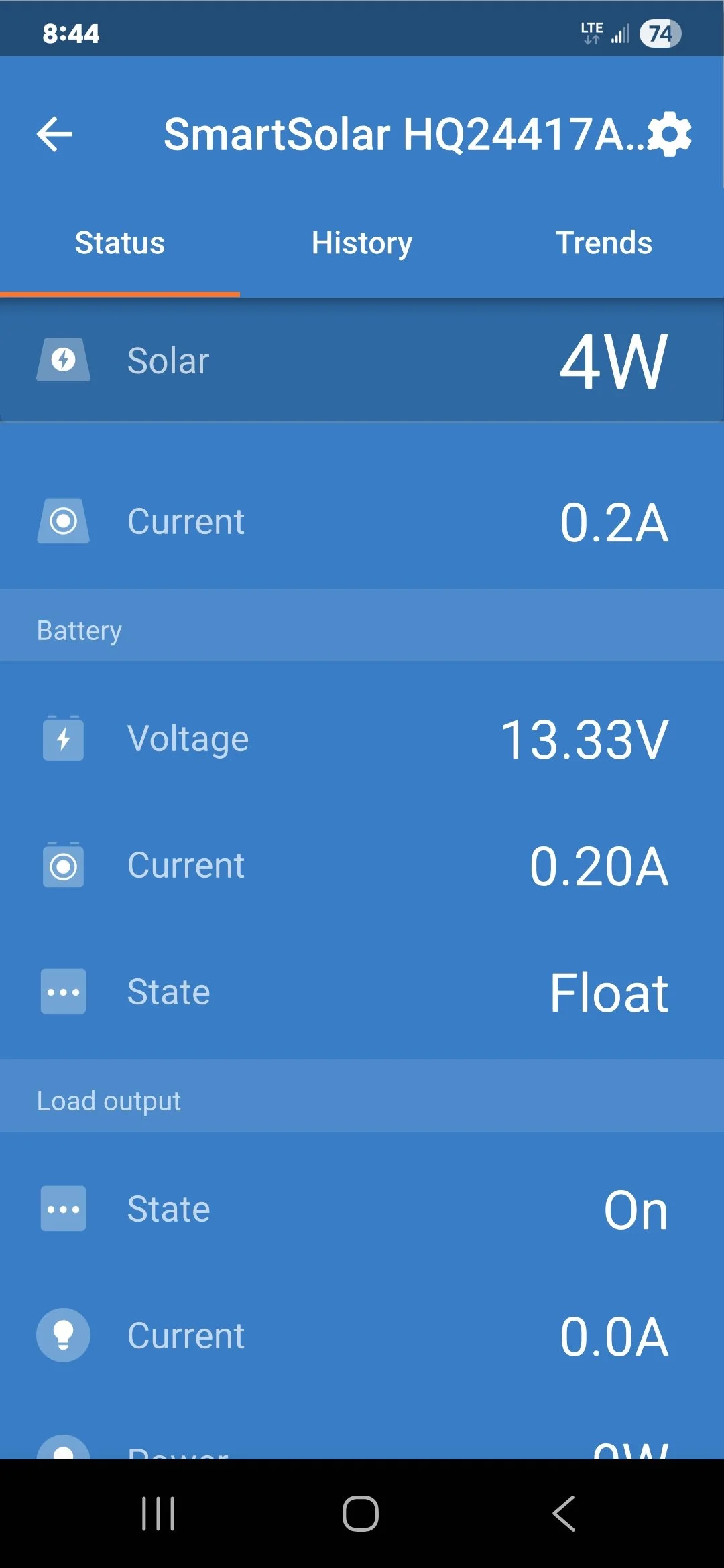Switch to the History tab
Image resolution: width=724 pixels, height=1568 pixels.
point(362,243)
